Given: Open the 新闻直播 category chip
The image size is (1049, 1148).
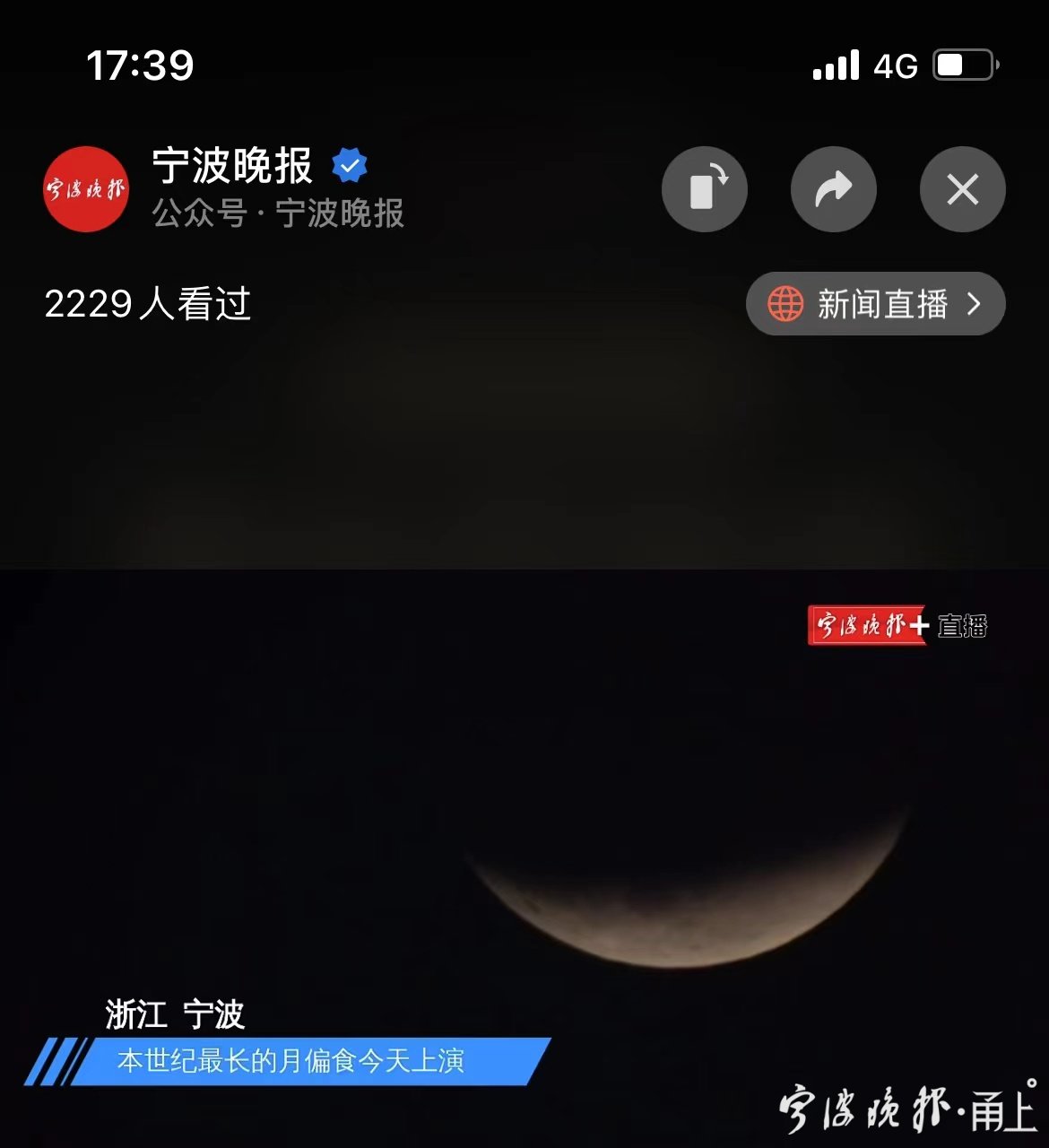Looking at the screenshot, I should pos(875,304).
